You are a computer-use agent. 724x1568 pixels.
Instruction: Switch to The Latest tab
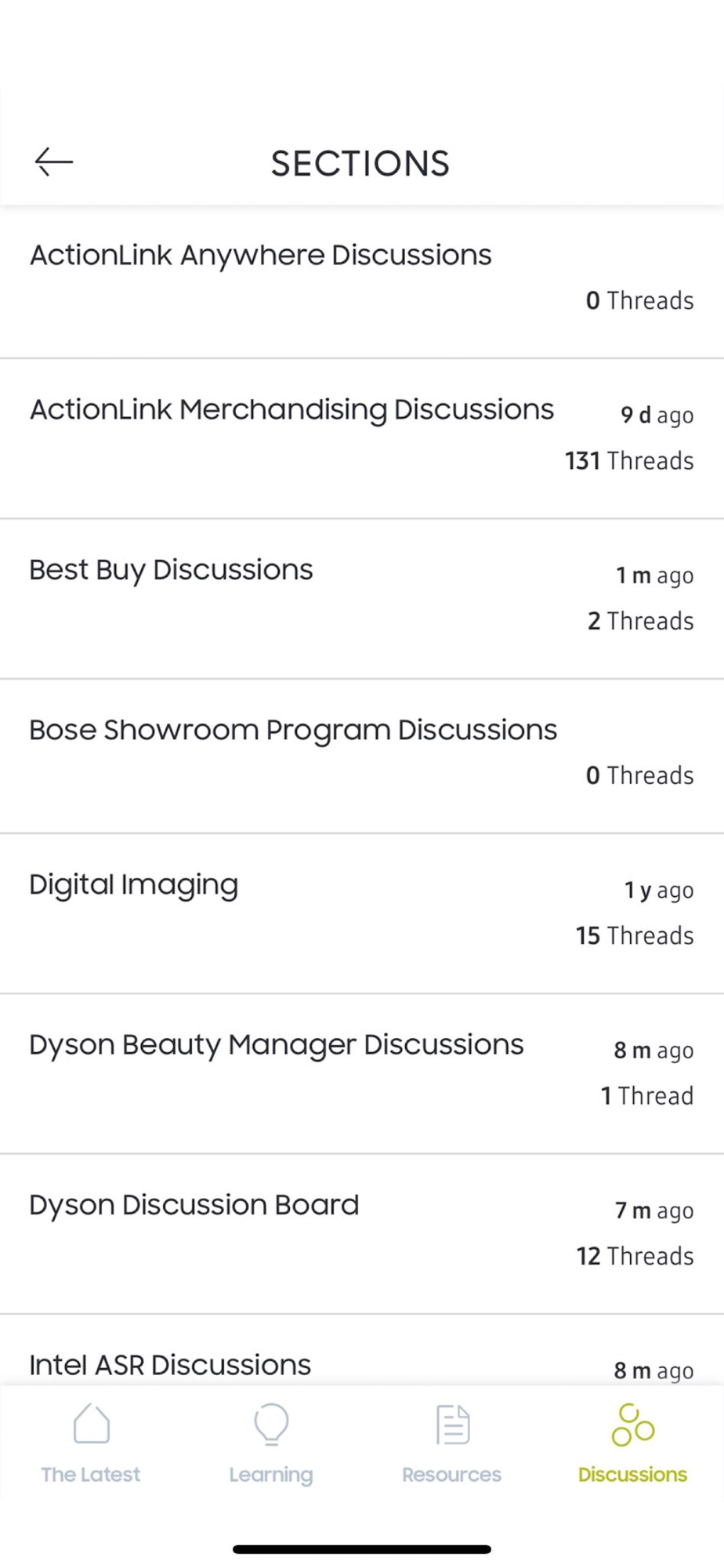[91, 1444]
